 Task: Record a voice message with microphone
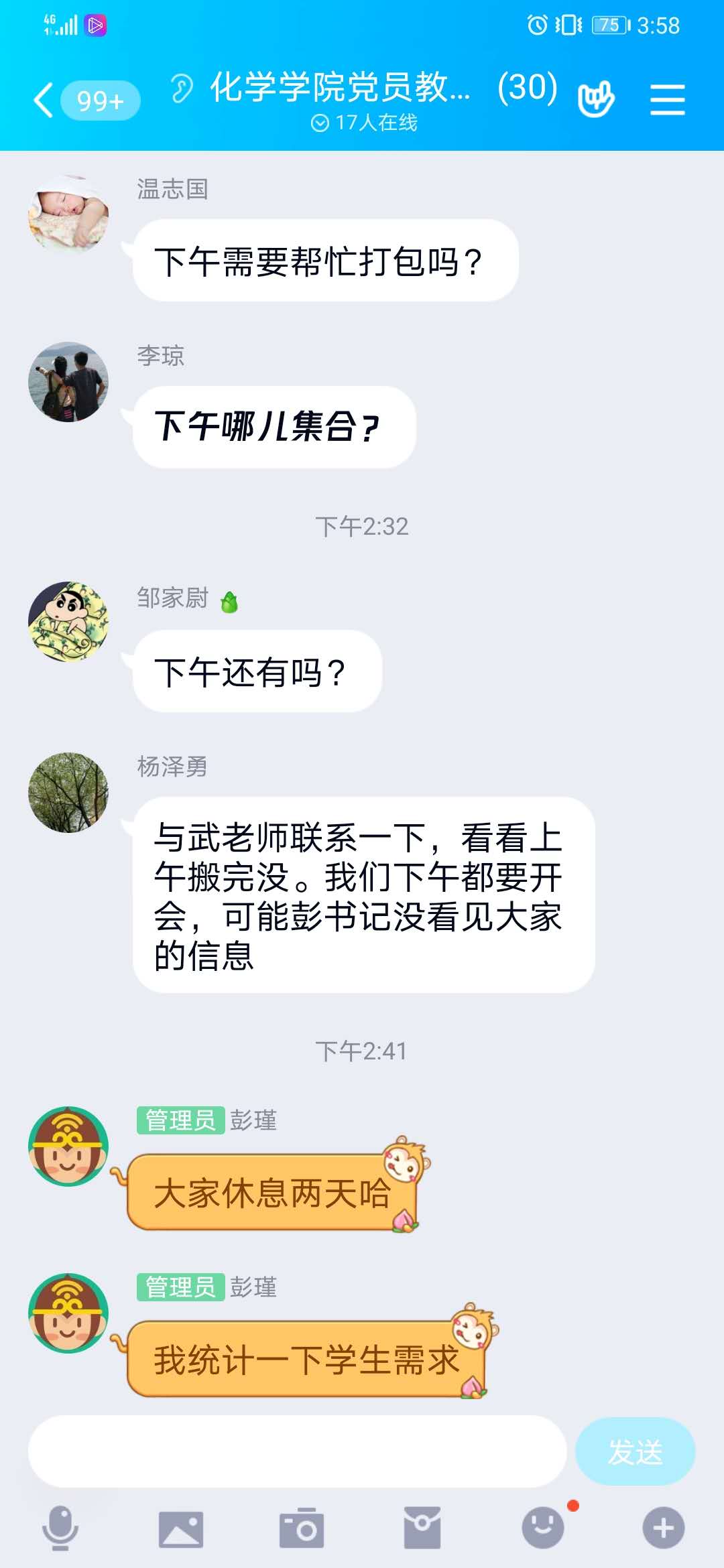(x=60, y=1528)
